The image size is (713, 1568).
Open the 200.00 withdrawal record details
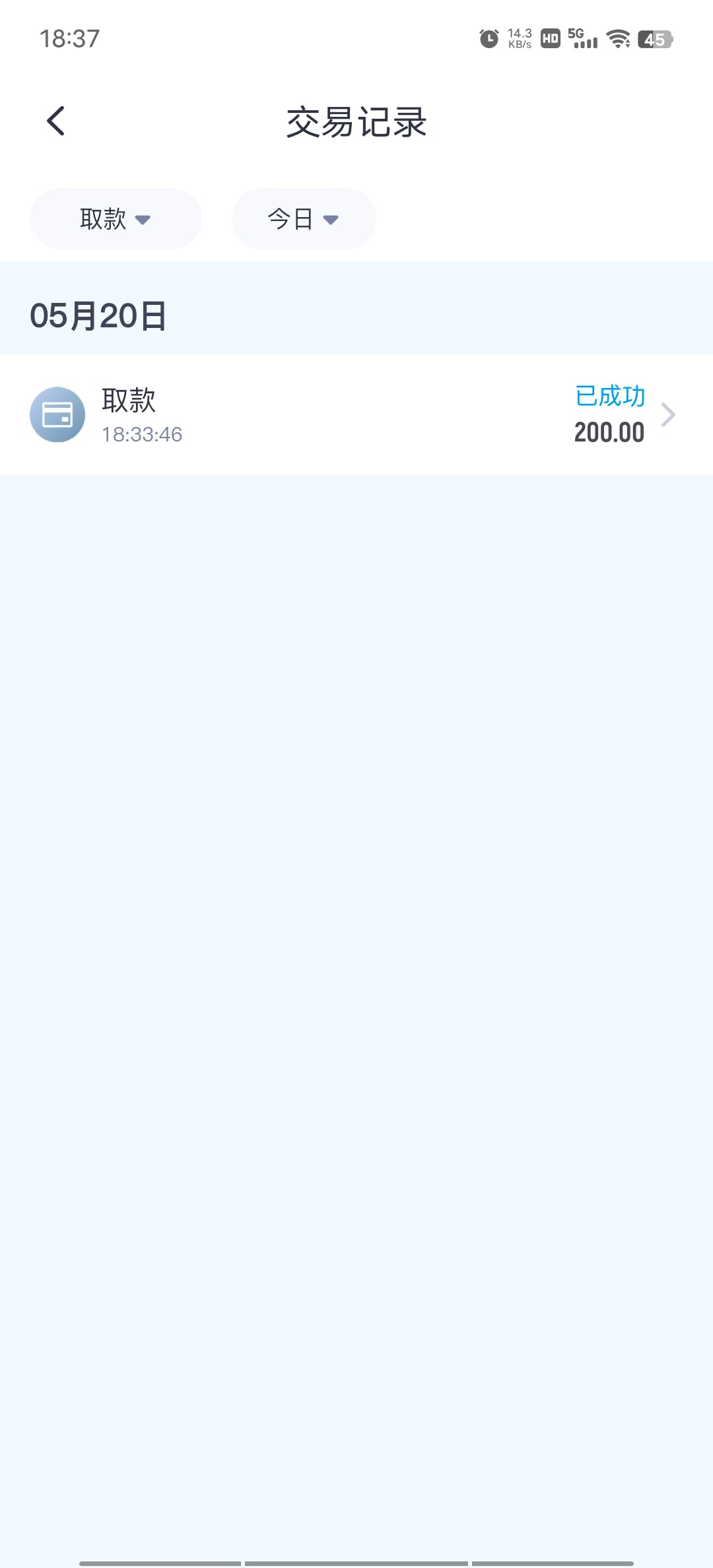[x=356, y=414]
